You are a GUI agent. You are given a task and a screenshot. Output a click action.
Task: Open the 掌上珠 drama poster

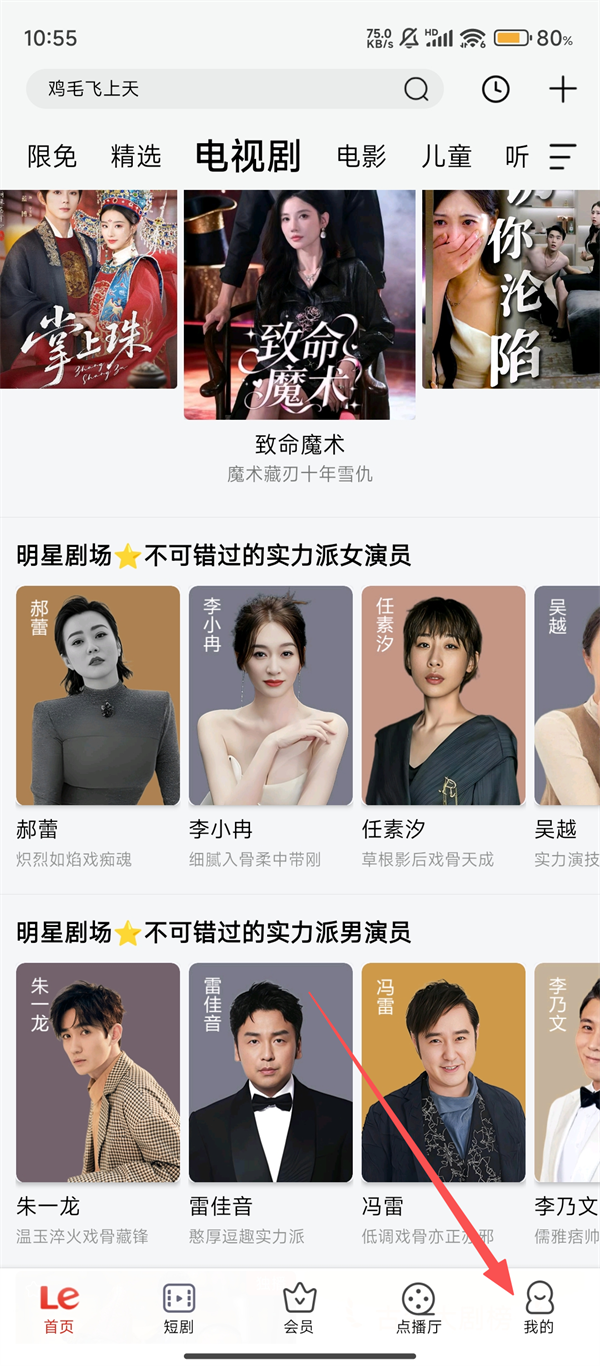[88, 290]
